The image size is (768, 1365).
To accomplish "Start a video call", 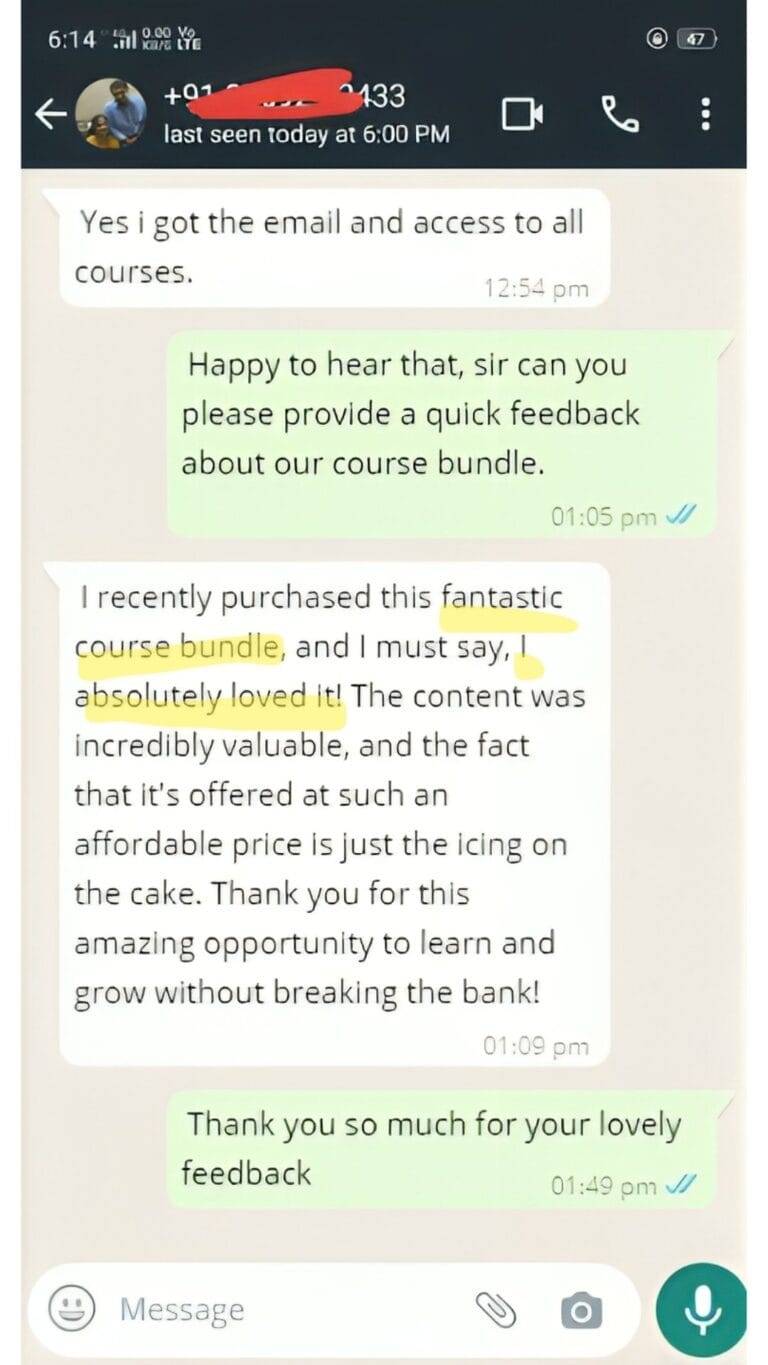I will [x=522, y=115].
